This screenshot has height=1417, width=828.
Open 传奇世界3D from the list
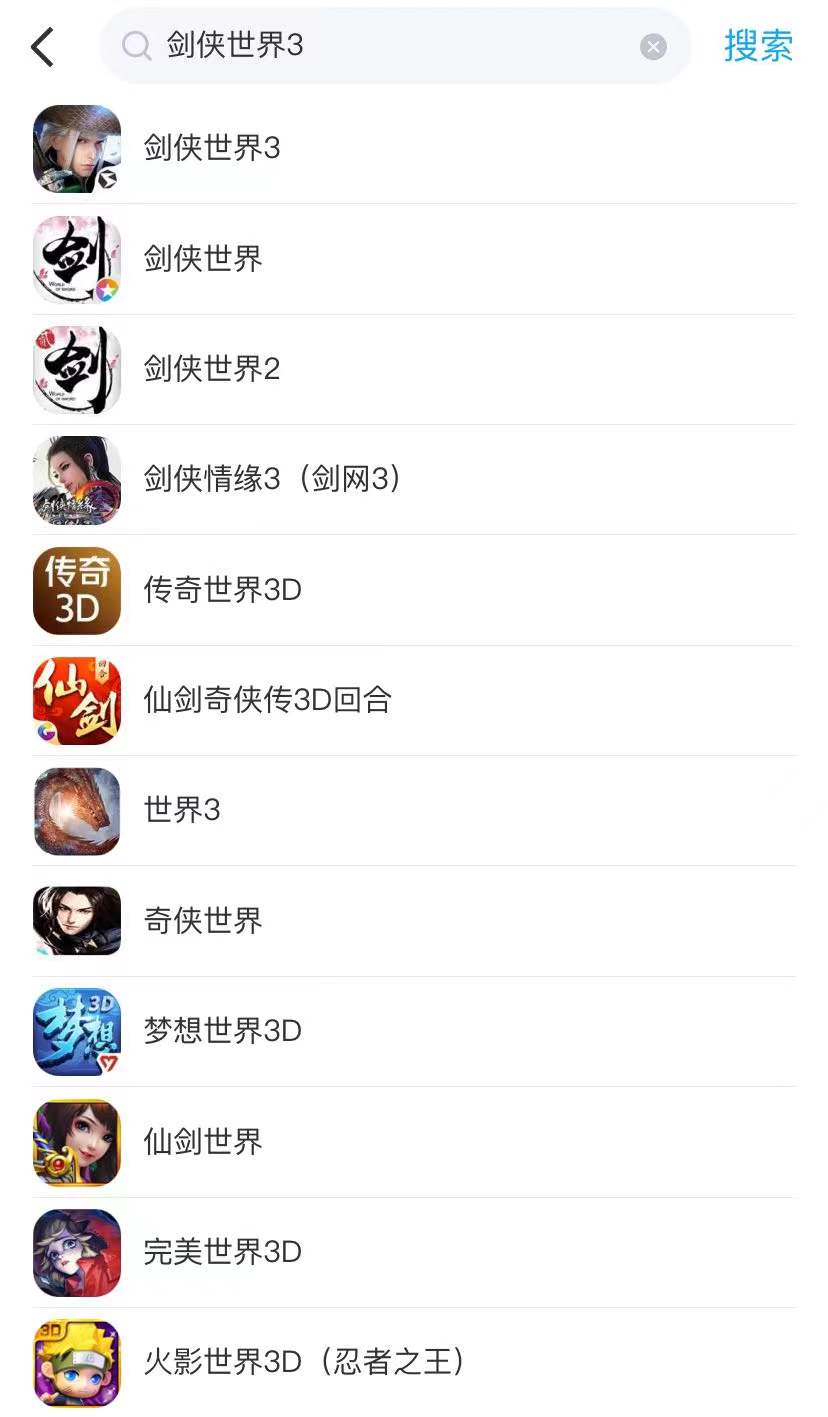pos(222,590)
